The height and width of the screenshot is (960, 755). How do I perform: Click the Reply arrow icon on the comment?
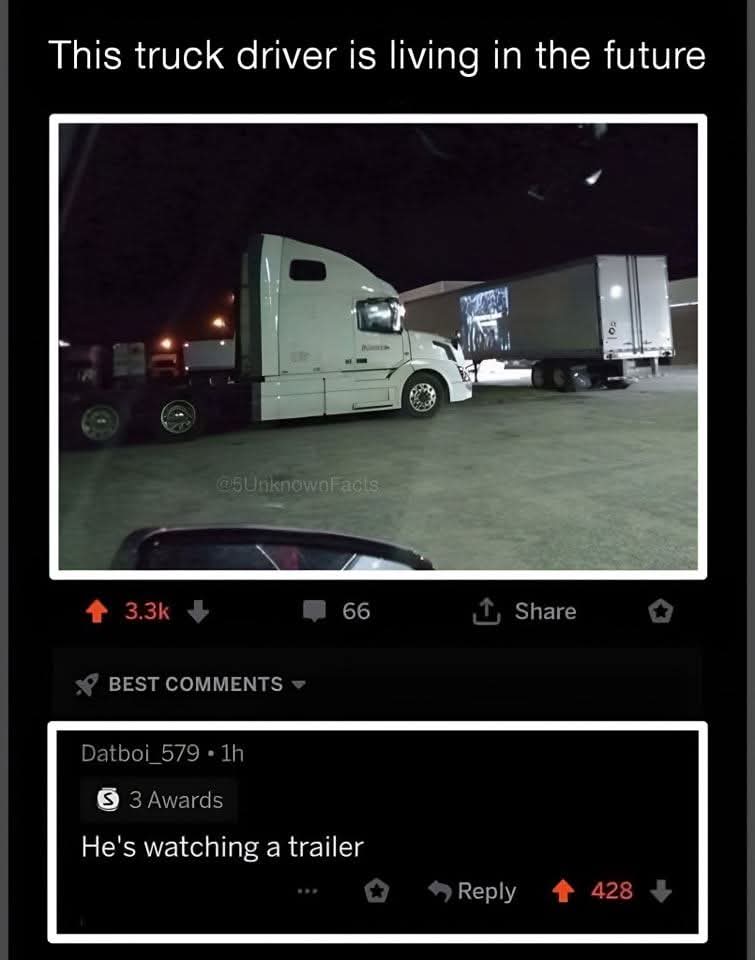coord(441,890)
